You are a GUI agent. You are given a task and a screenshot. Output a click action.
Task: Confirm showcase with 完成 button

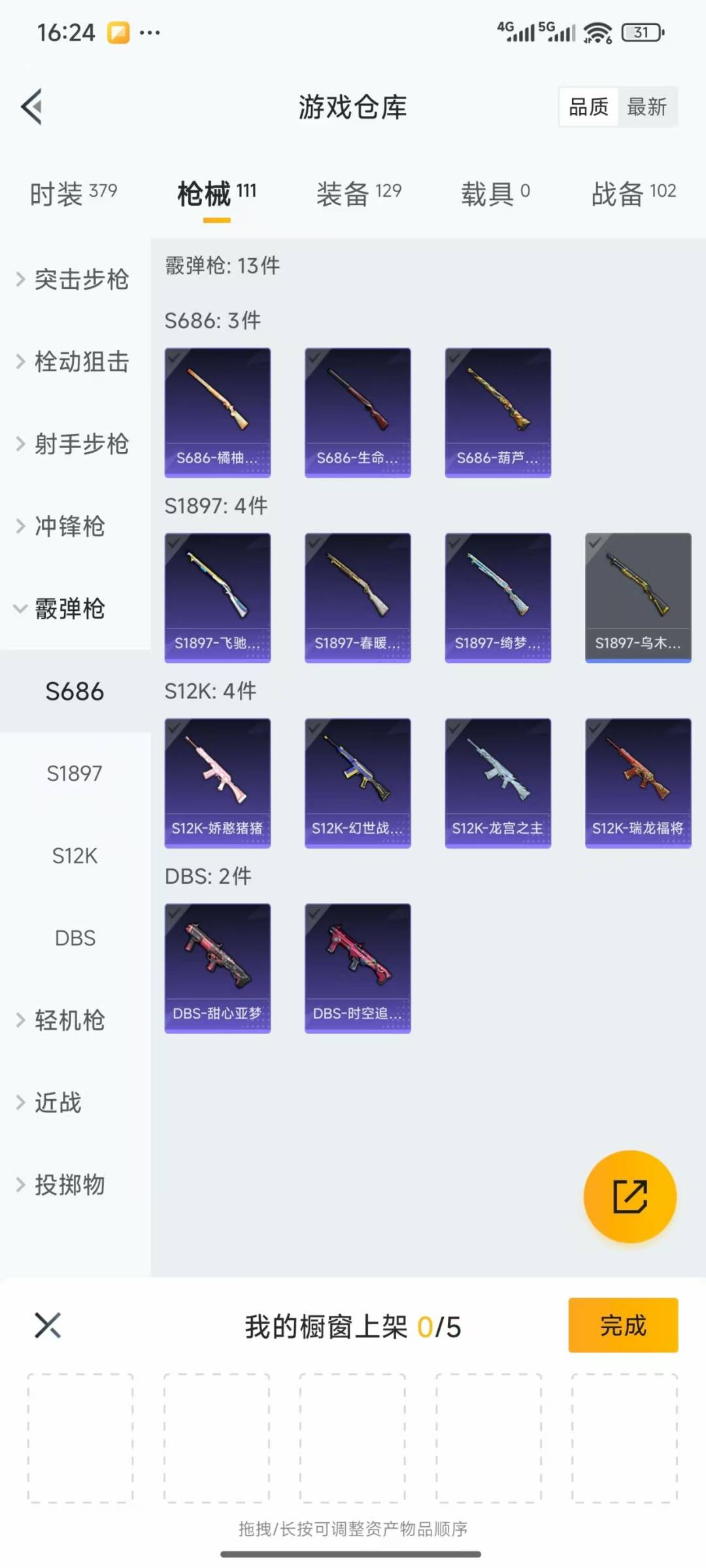623,1326
